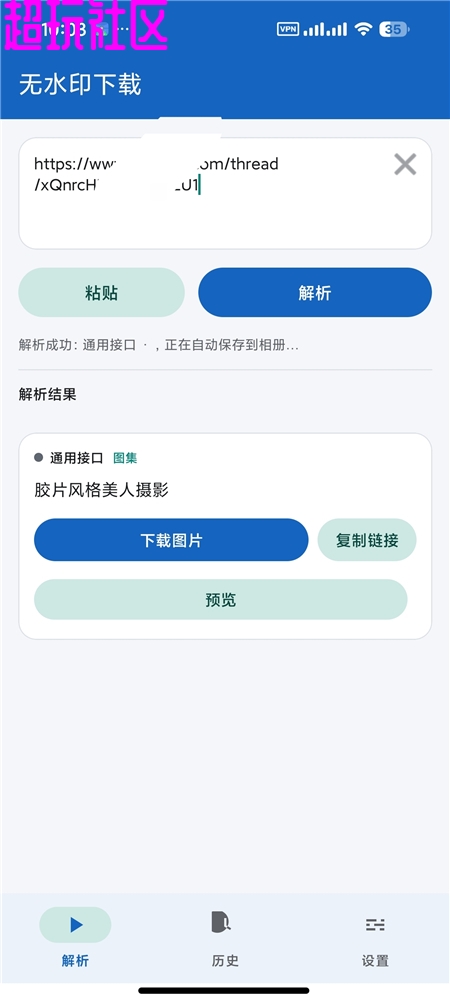Viewport: 450px width, 1001px height.
Task: Copy the link with 复制链接
Action: (x=367, y=540)
